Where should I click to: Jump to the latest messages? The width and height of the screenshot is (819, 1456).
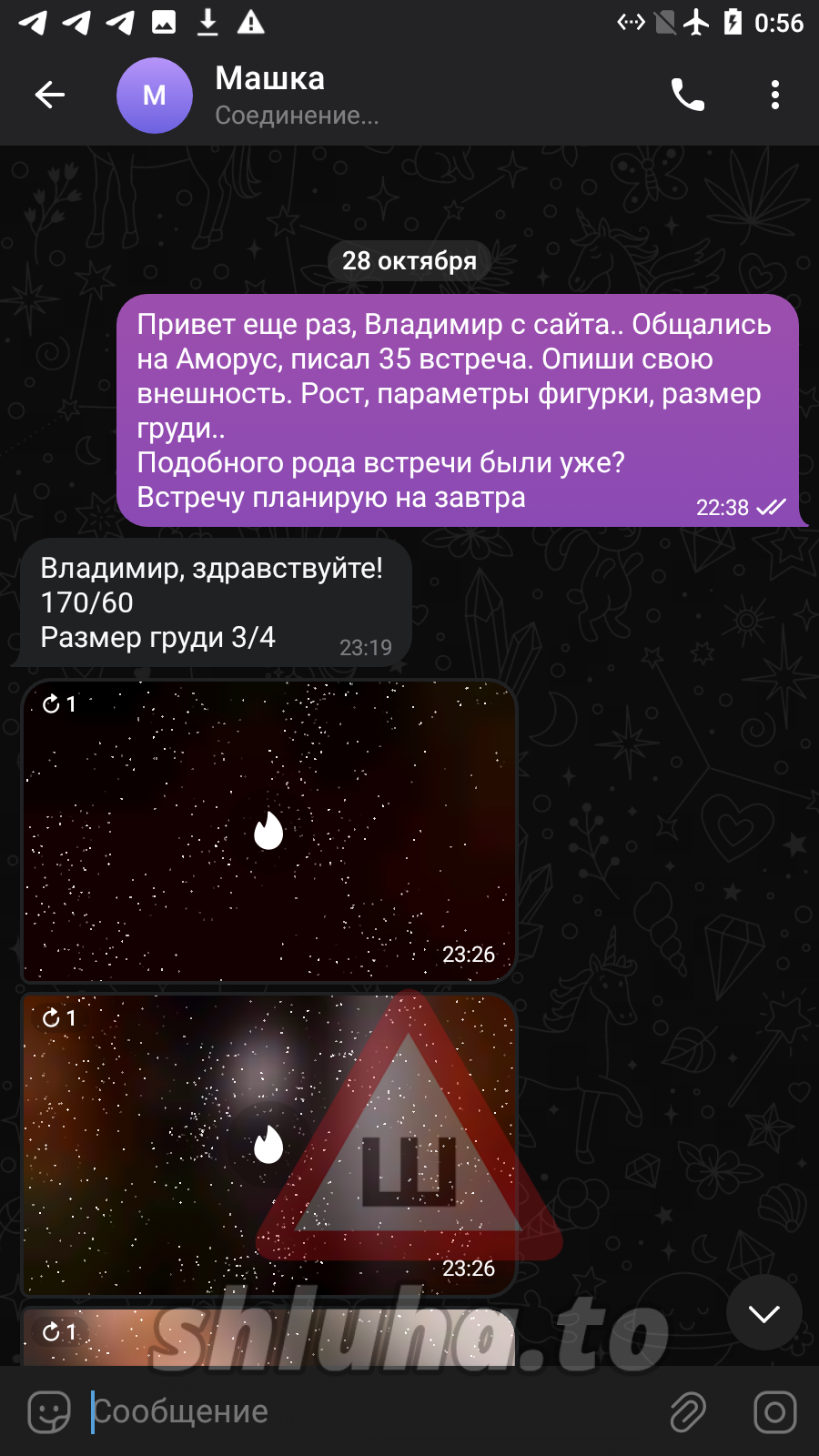(763, 1312)
